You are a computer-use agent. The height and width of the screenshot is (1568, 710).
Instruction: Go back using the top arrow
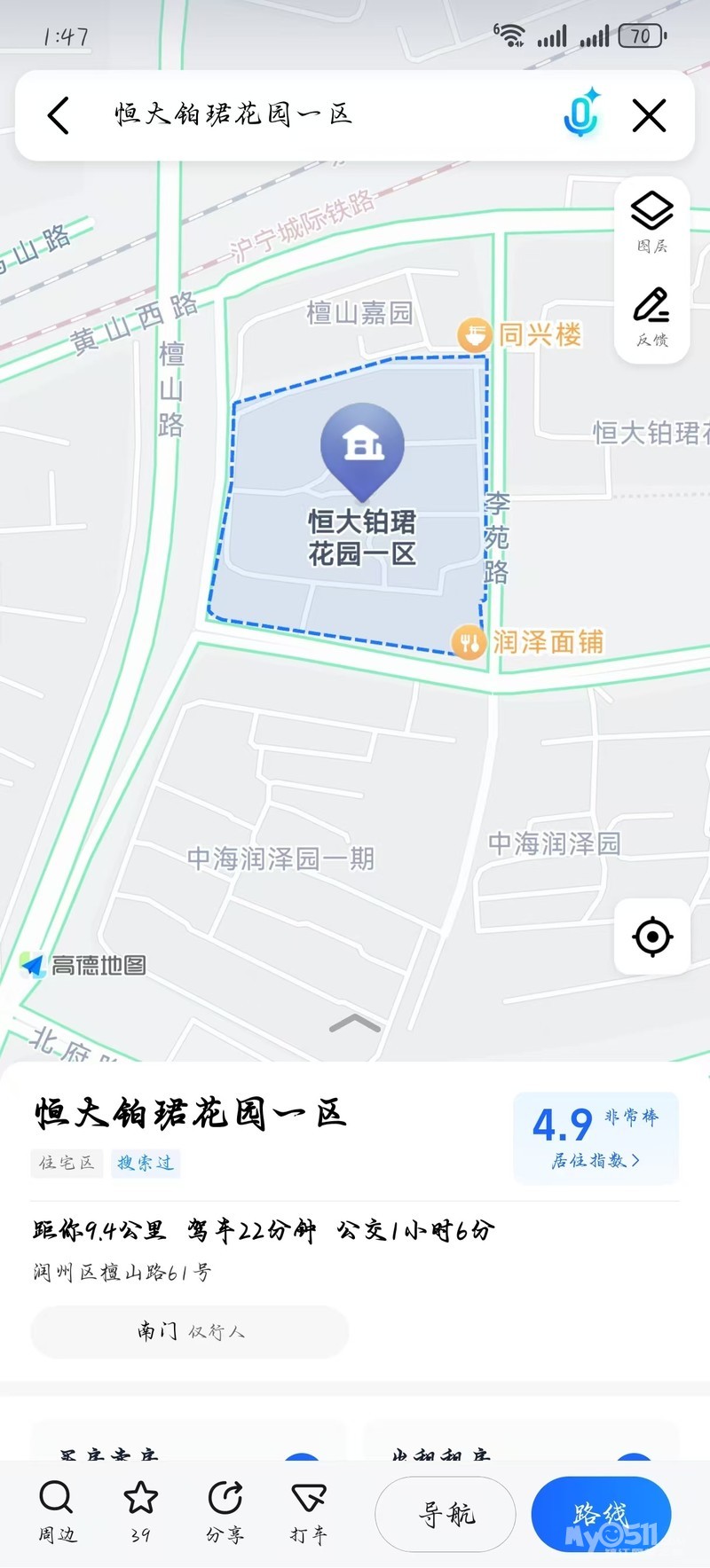pyautogui.click(x=59, y=115)
